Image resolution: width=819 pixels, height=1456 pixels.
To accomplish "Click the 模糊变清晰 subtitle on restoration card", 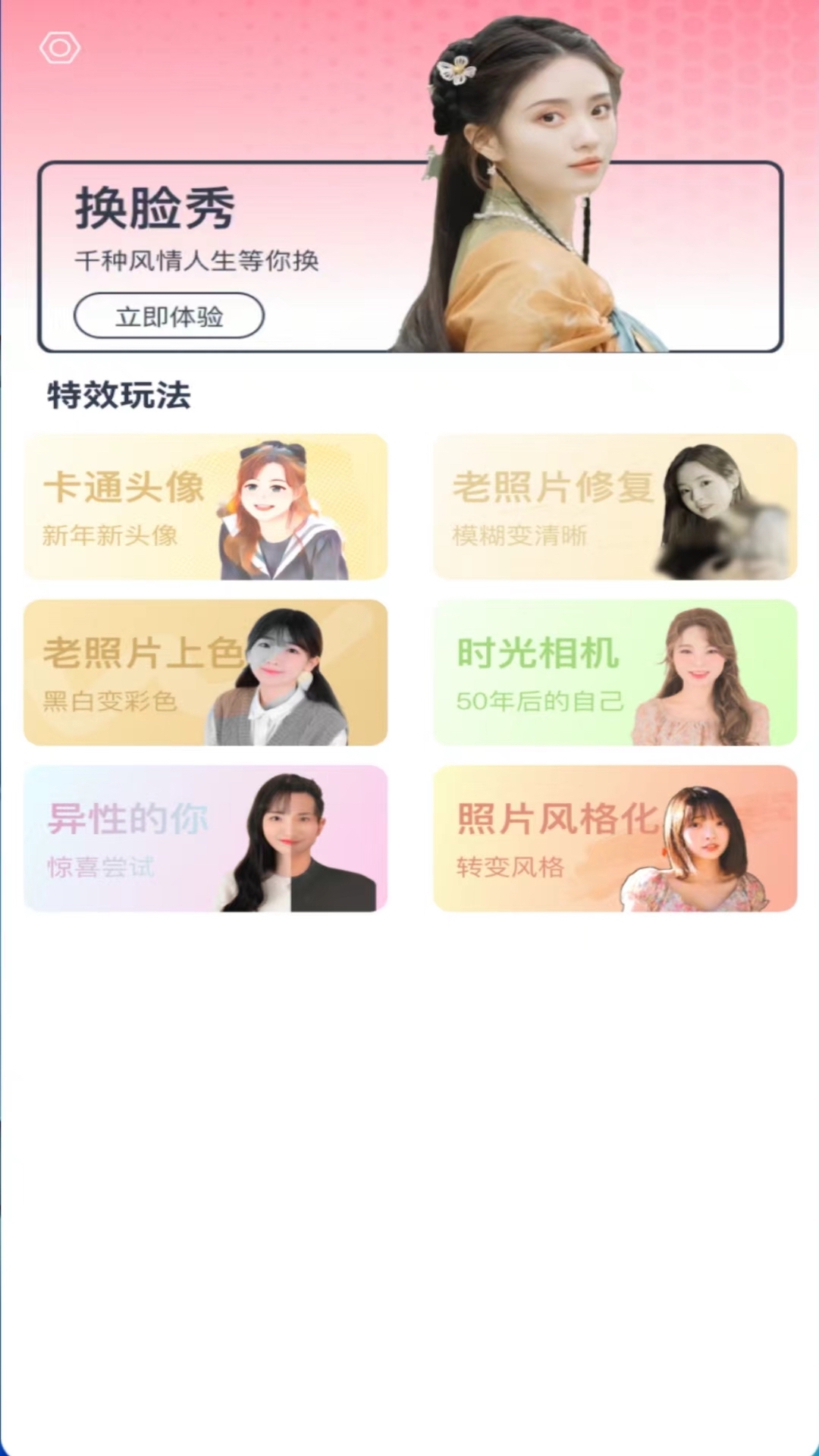I will click(519, 536).
